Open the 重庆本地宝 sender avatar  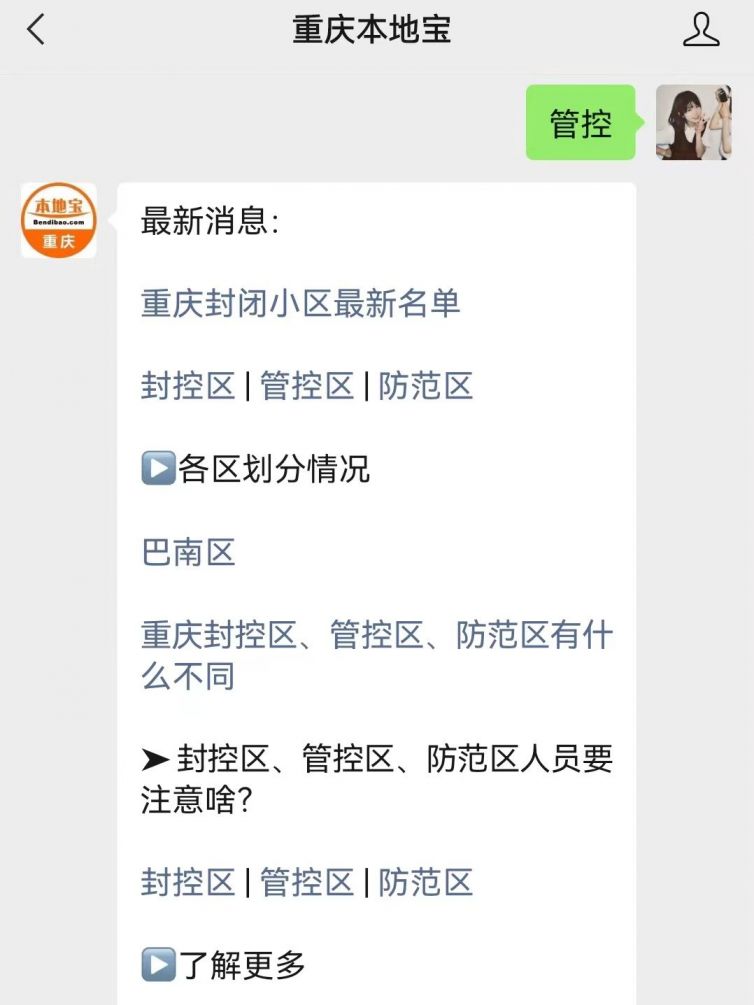pos(59,220)
